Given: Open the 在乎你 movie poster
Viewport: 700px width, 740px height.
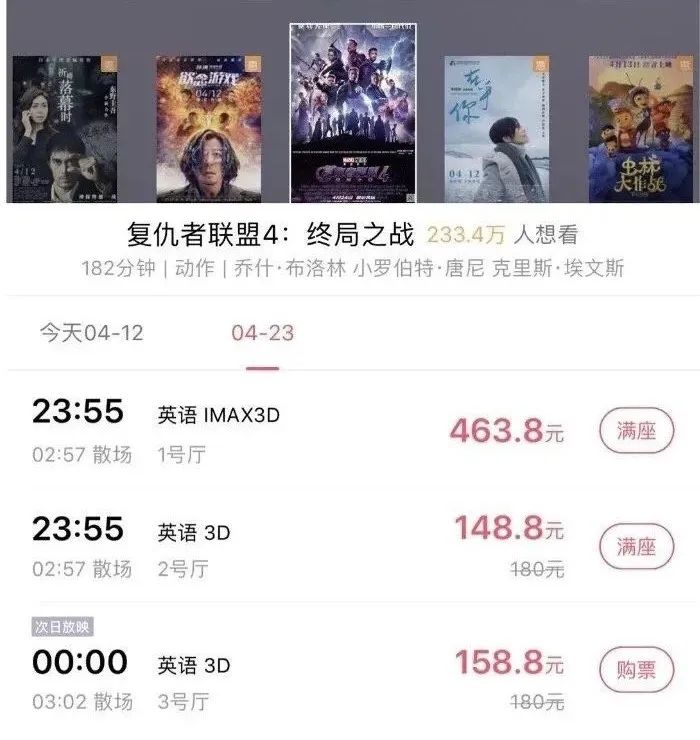Looking at the screenshot, I should tap(492, 128).
